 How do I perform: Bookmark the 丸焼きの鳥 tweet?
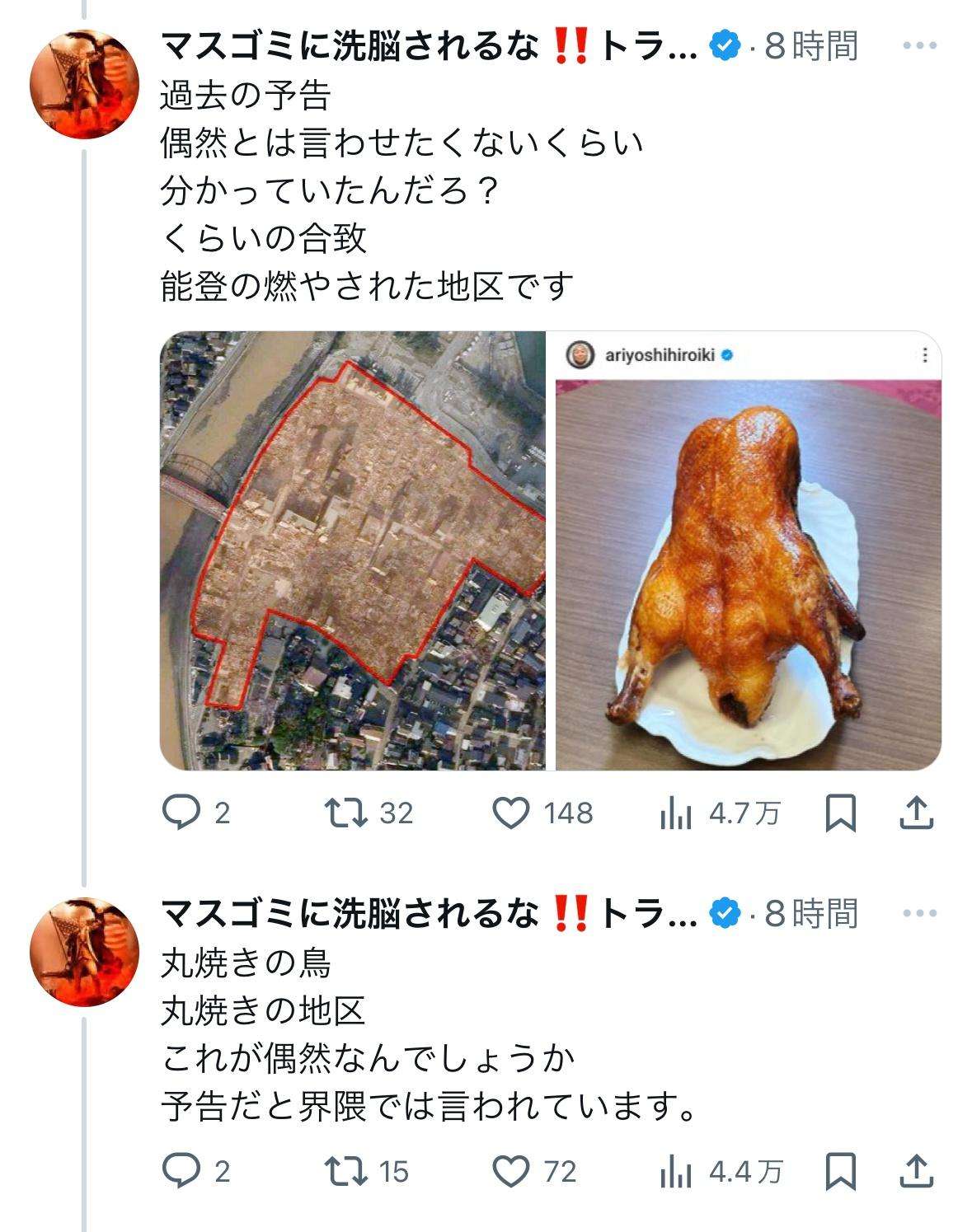click(x=840, y=1171)
